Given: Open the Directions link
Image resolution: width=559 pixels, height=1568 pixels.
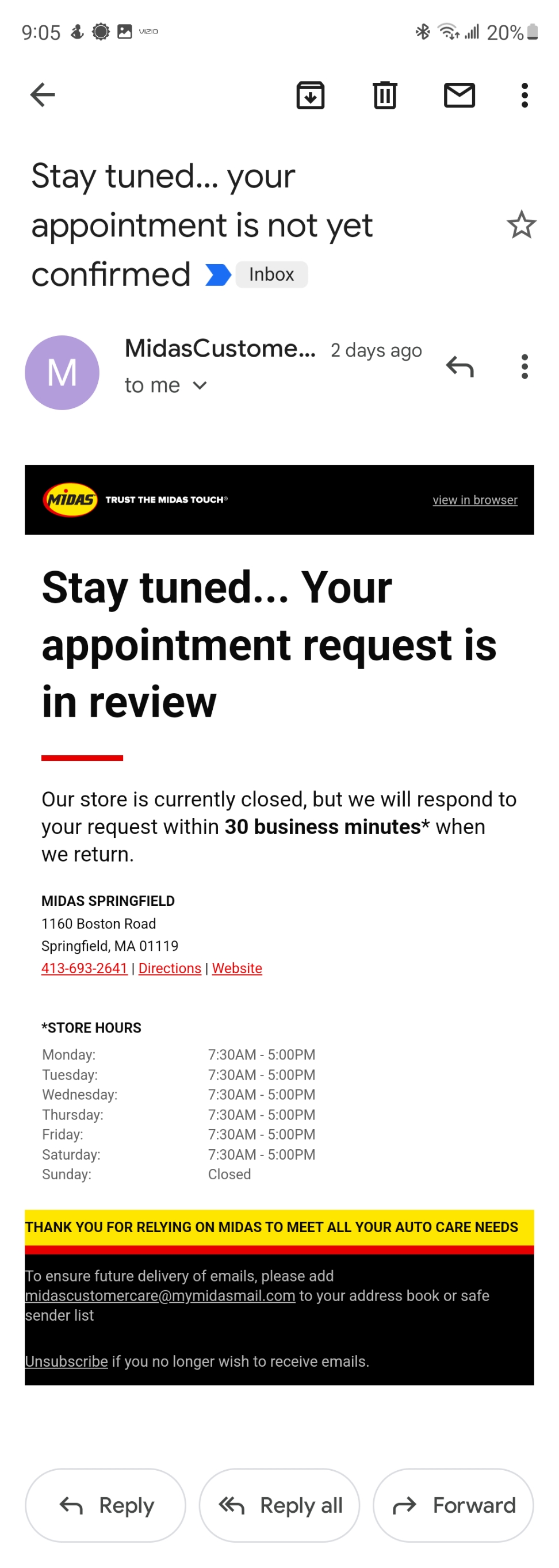Looking at the screenshot, I should pos(170,968).
